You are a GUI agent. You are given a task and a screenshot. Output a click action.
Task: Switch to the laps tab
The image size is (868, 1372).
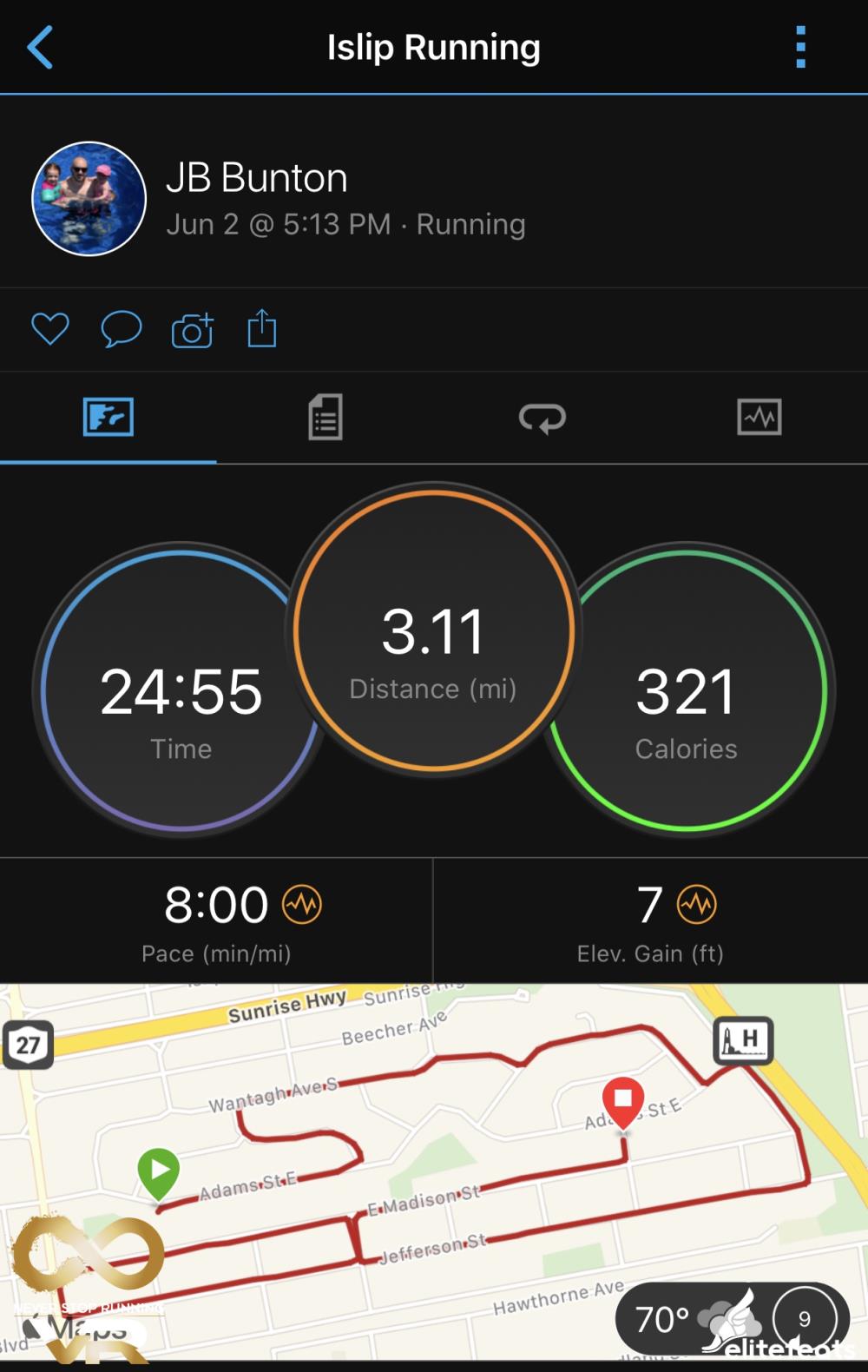coord(542,418)
